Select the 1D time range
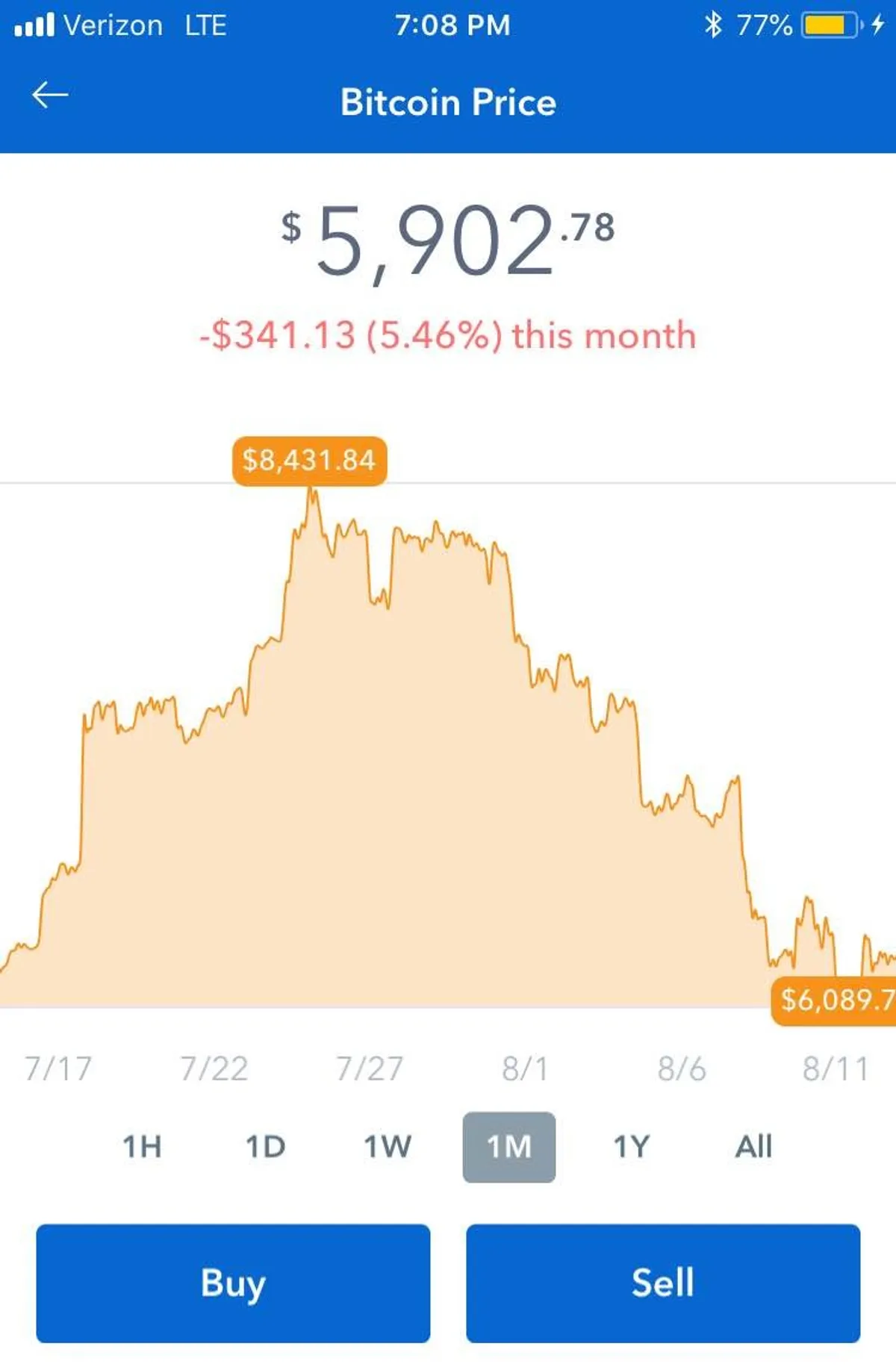The image size is (896, 1370). tap(265, 1146)
